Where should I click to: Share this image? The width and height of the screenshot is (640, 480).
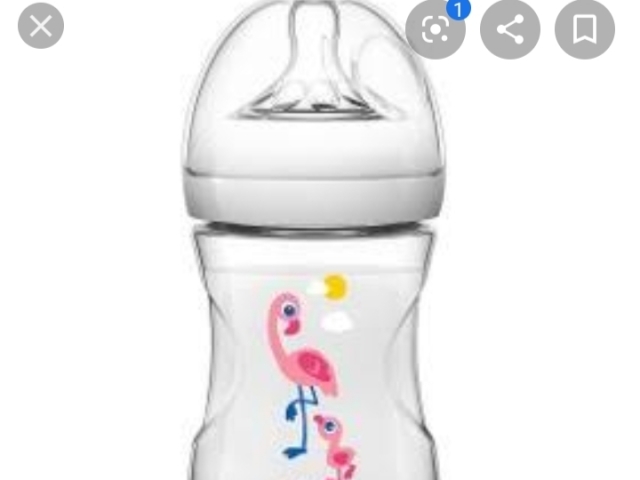click(x=510, y=30)
